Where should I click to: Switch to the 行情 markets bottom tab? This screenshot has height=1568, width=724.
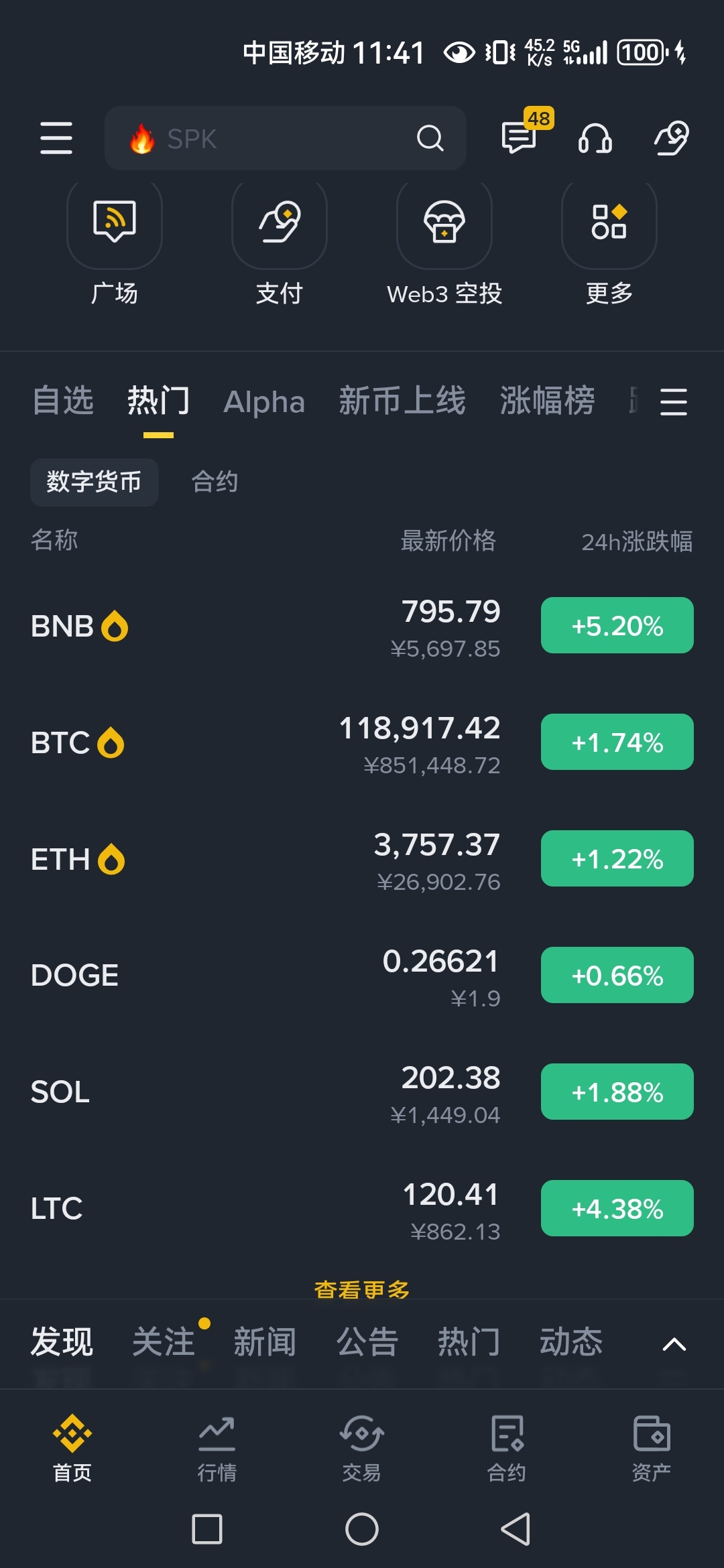coord(217,1447)
